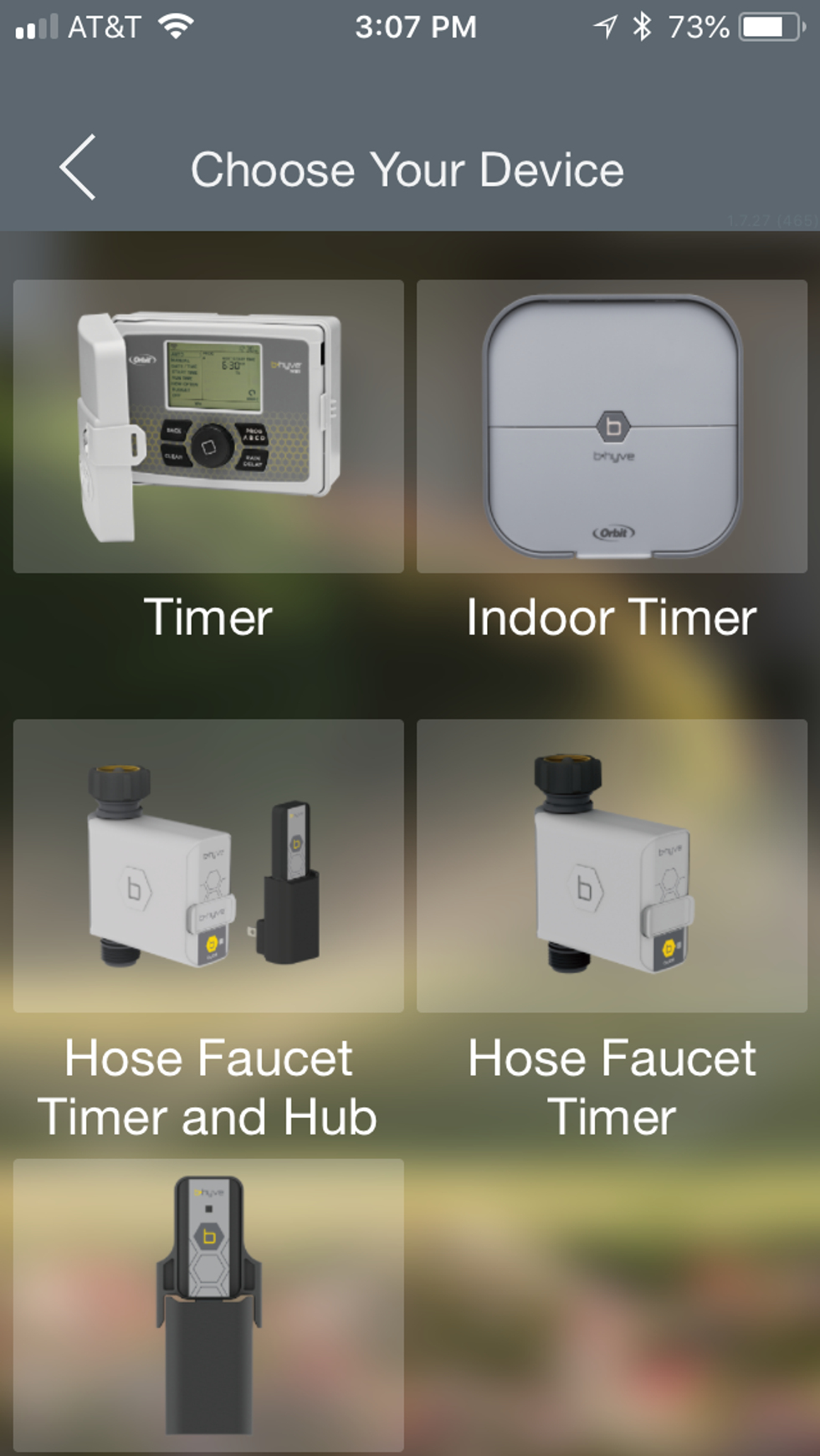Select the Timer device
The height and width of the screenshot is (1456, 820).
[x=208, y=427]
